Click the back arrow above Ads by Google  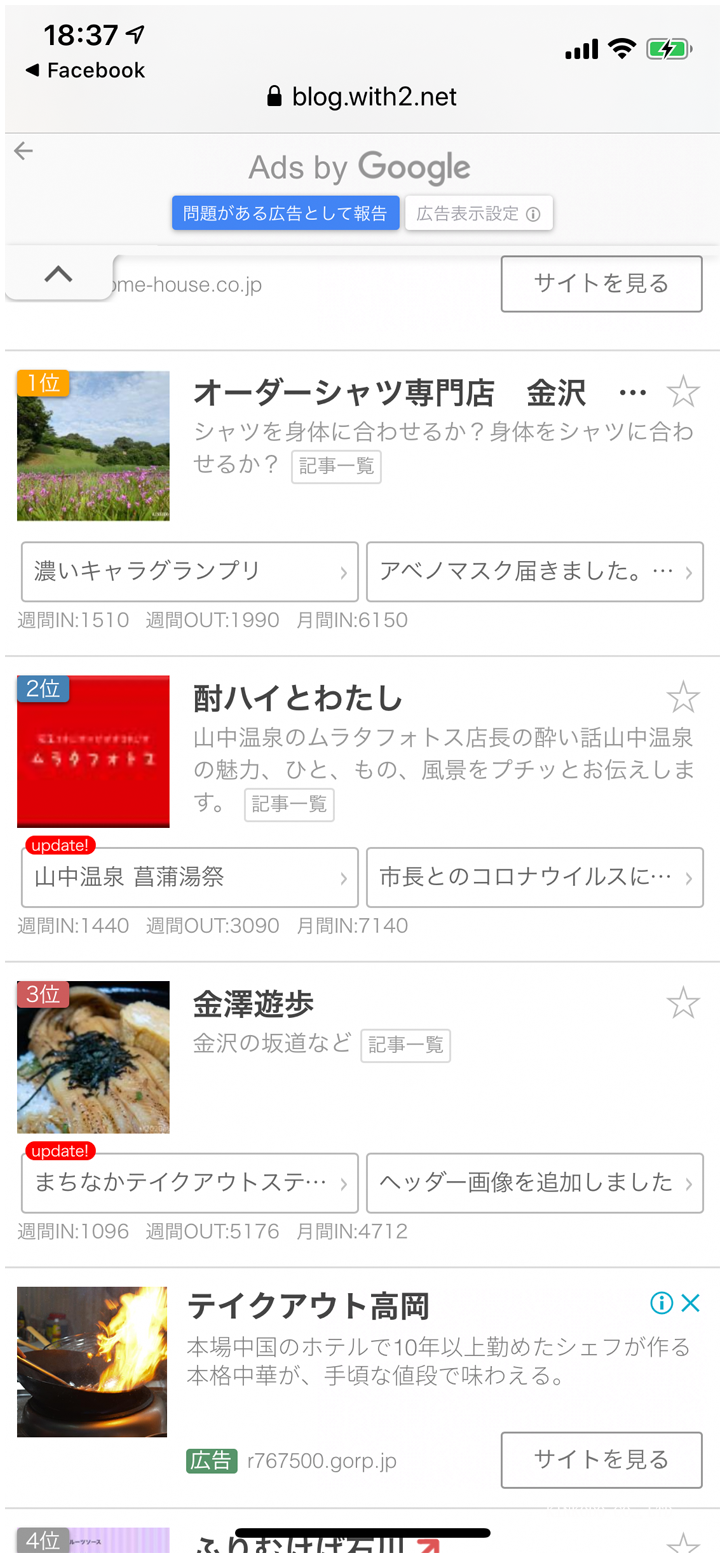[22, 151]
